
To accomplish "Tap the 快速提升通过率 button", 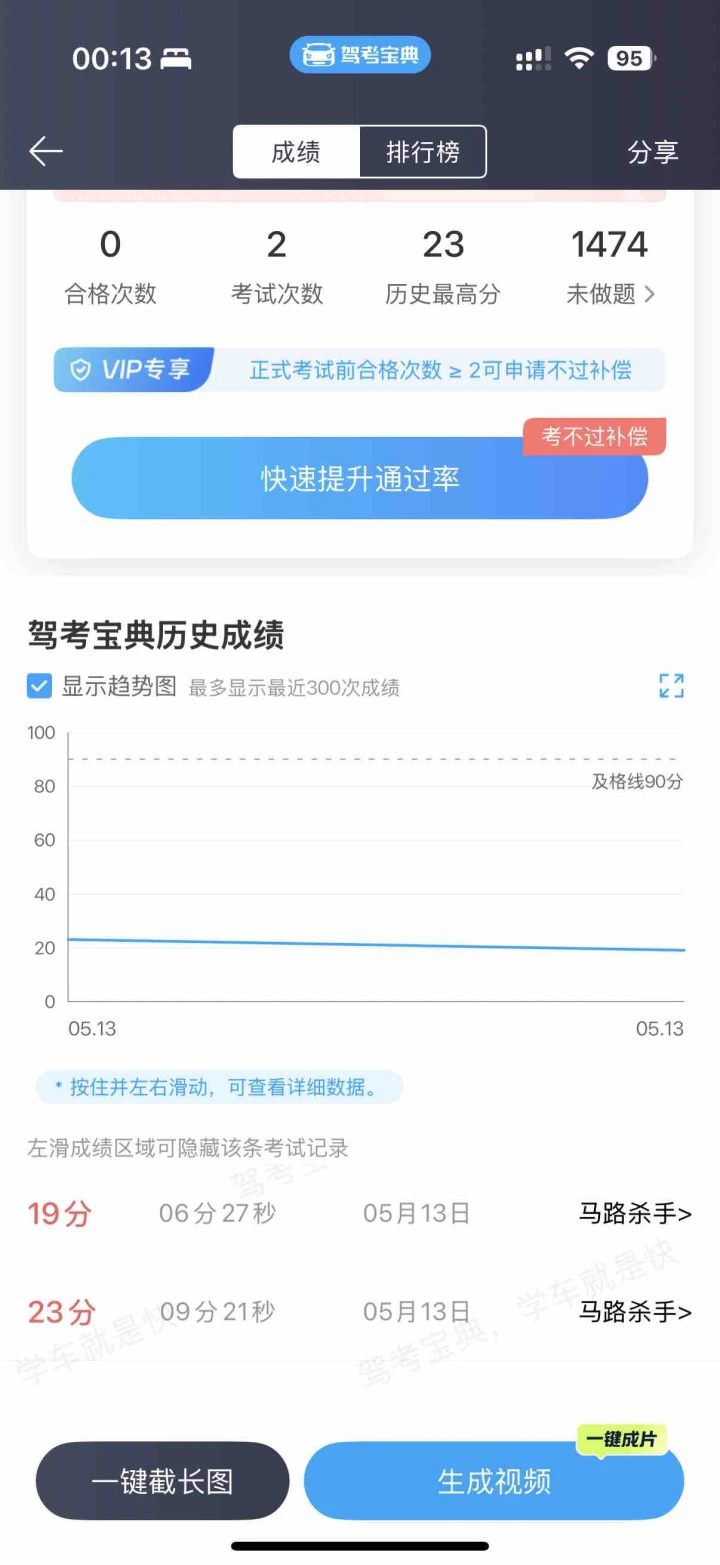I will [x=359, y=479].
